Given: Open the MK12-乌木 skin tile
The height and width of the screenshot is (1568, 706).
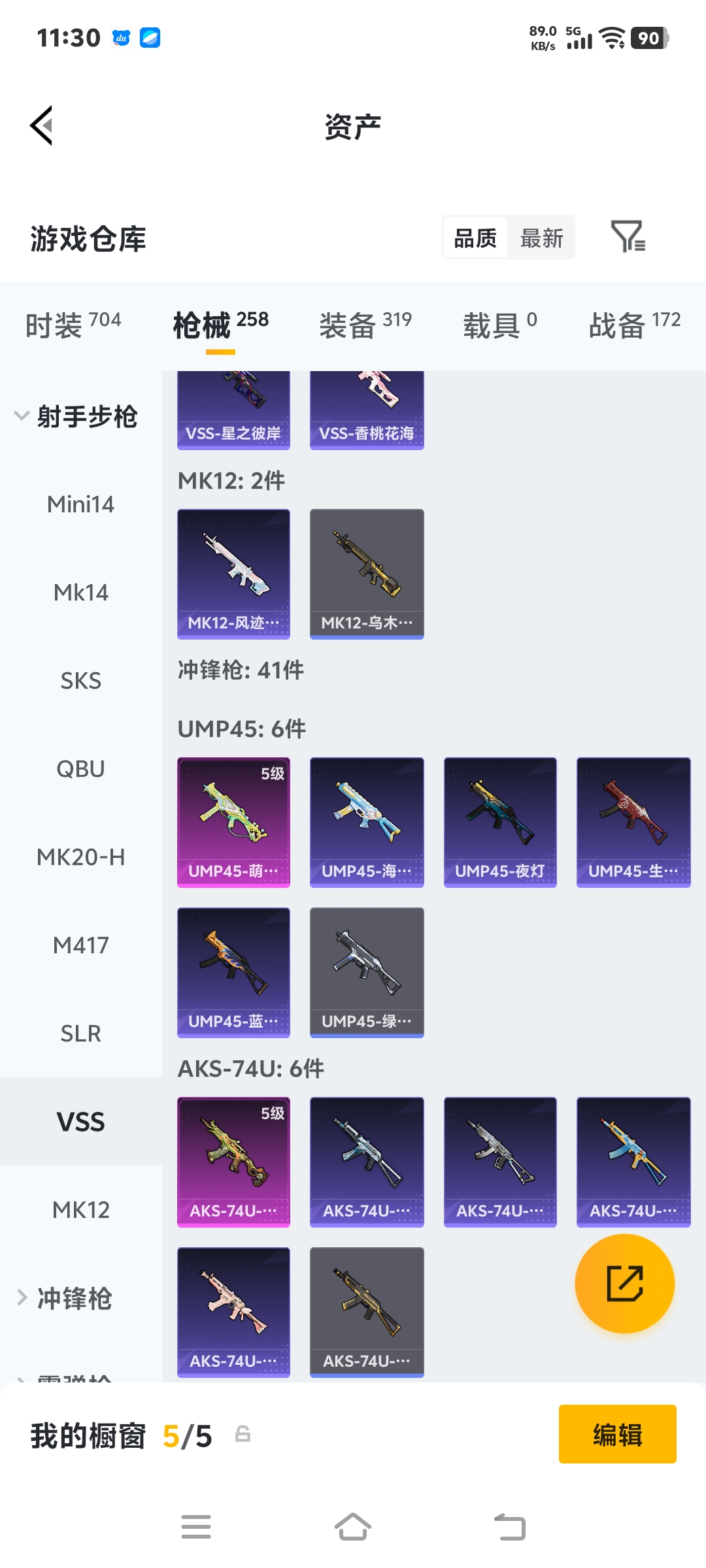Looking at the screenshot, I should tap(367, 574).
